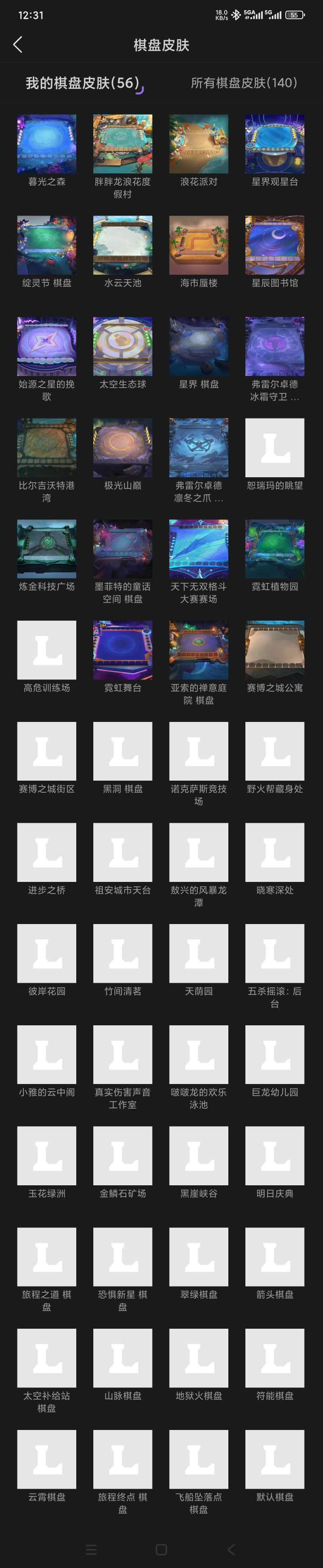Go back using the top-left arrow
The width and height of the screenshot is (323, 1568).
17,44
